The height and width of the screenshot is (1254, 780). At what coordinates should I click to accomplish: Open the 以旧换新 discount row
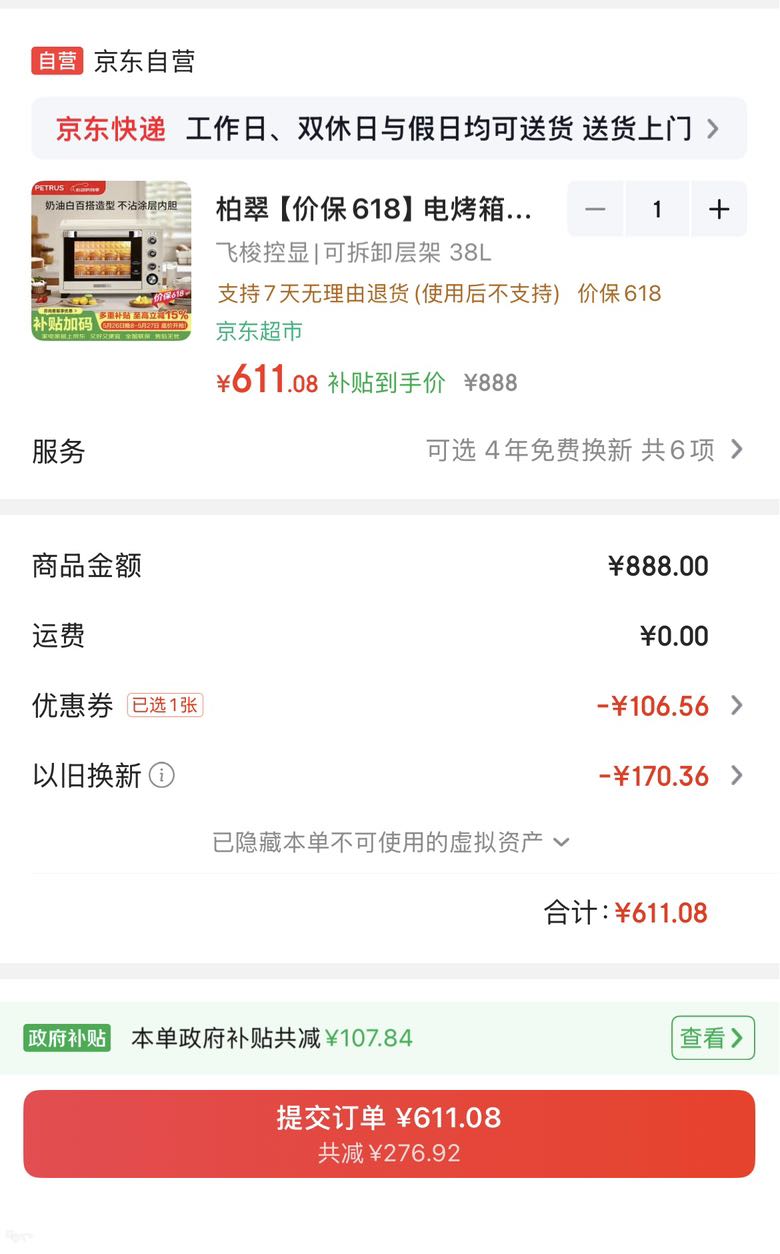[389, 776]
